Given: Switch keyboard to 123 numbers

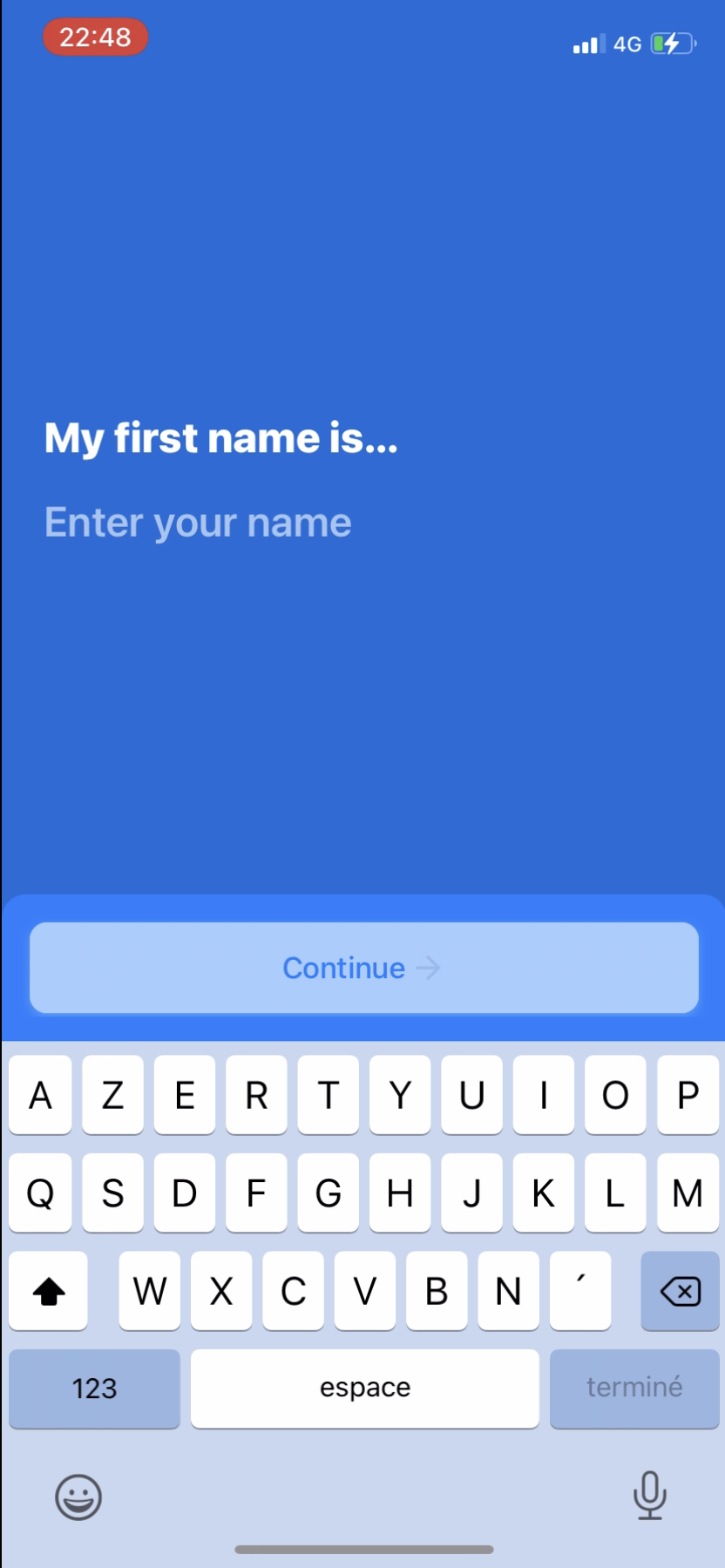Looking at the screenshot, I should tap(94, 1388).
